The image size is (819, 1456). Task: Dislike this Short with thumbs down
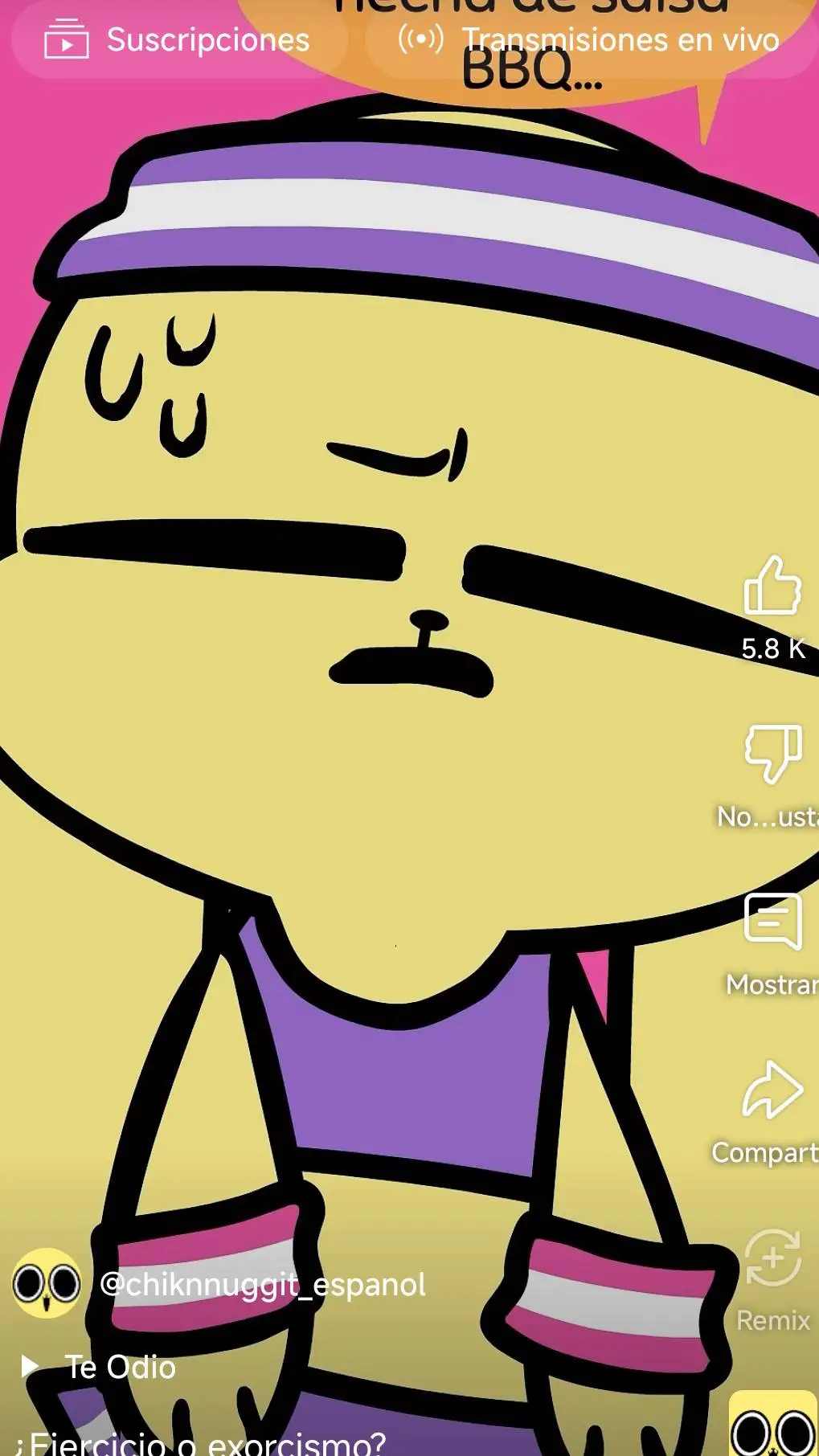772,754
